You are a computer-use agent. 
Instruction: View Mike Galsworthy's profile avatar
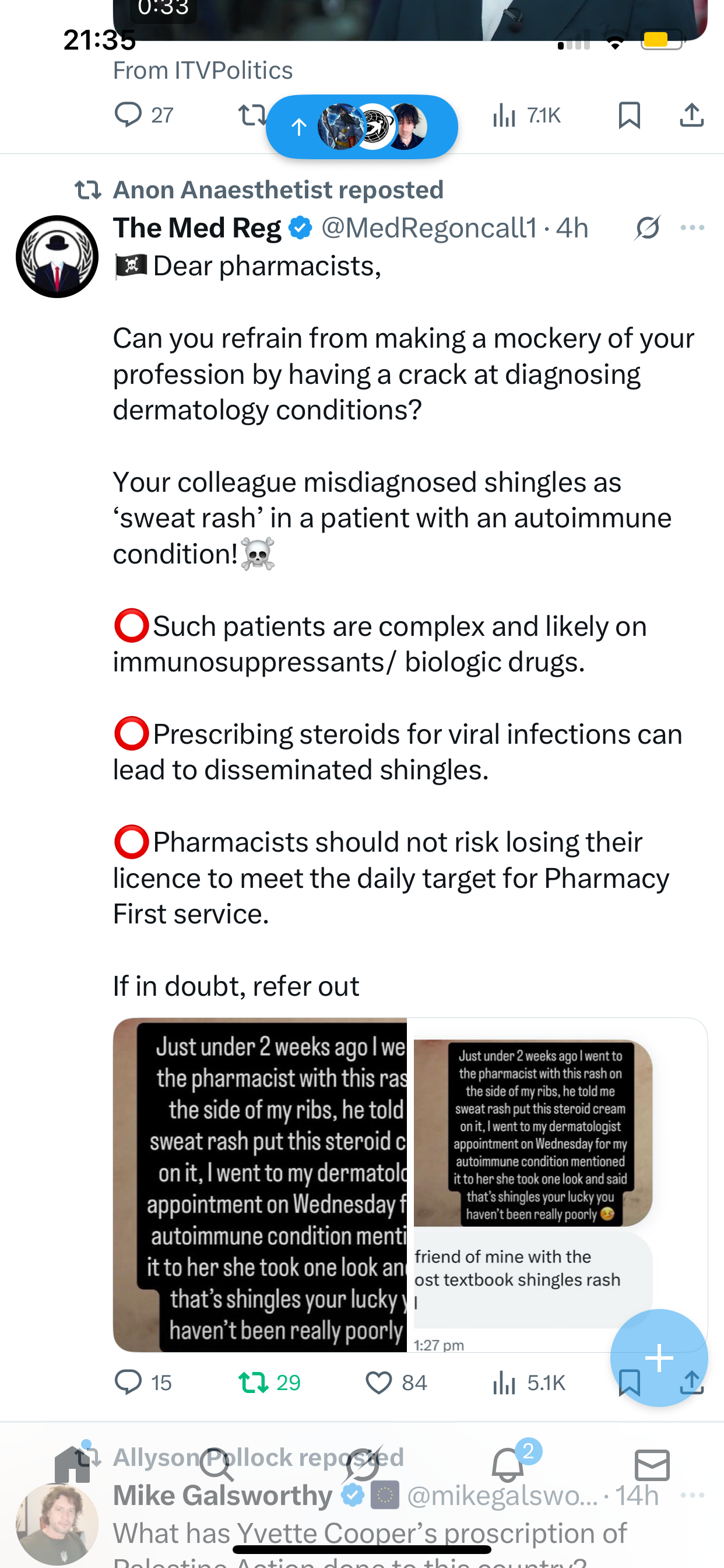(57, 1524)
